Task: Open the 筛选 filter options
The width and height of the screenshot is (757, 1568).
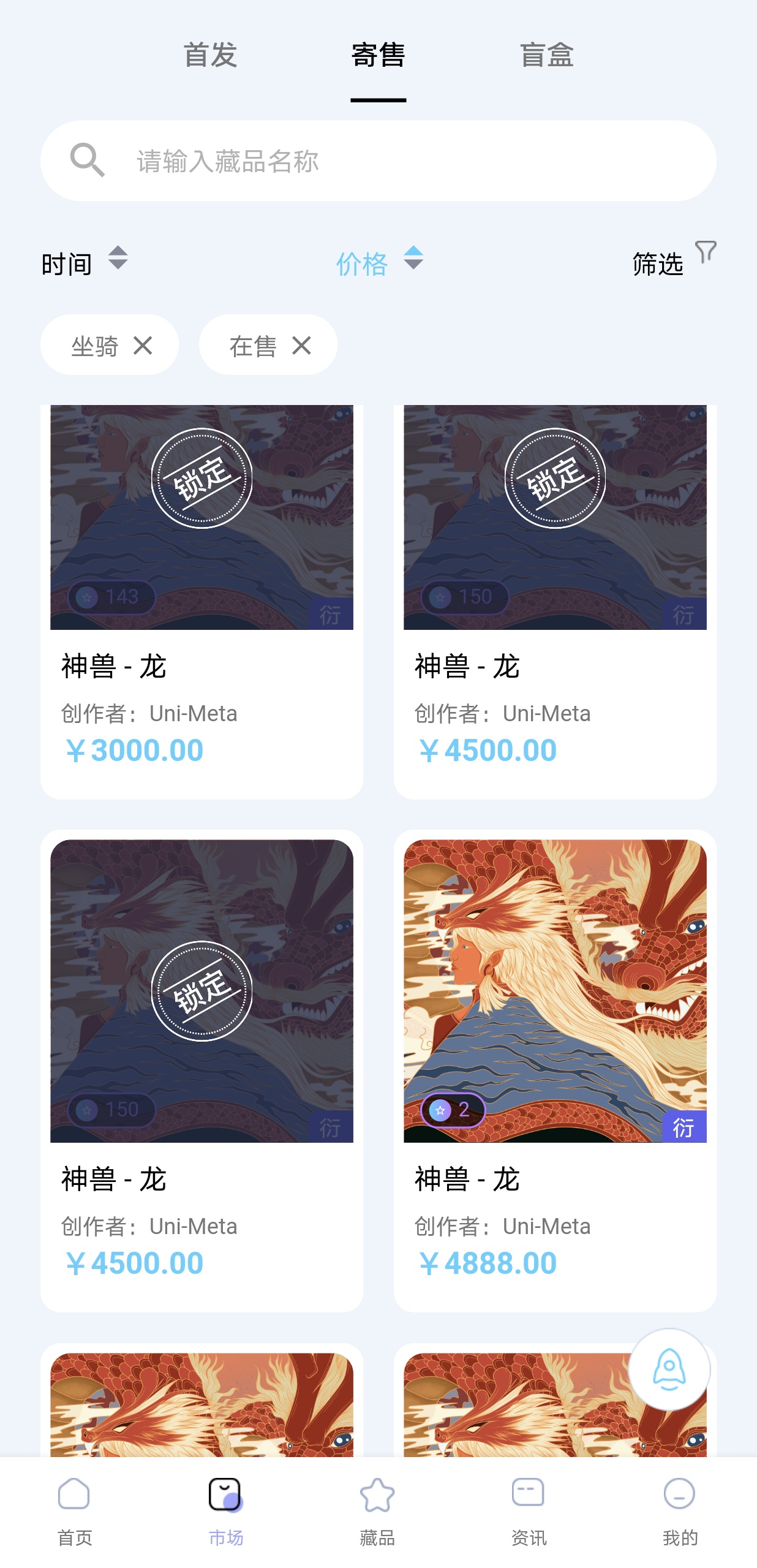Action: (x=674, y=260)
